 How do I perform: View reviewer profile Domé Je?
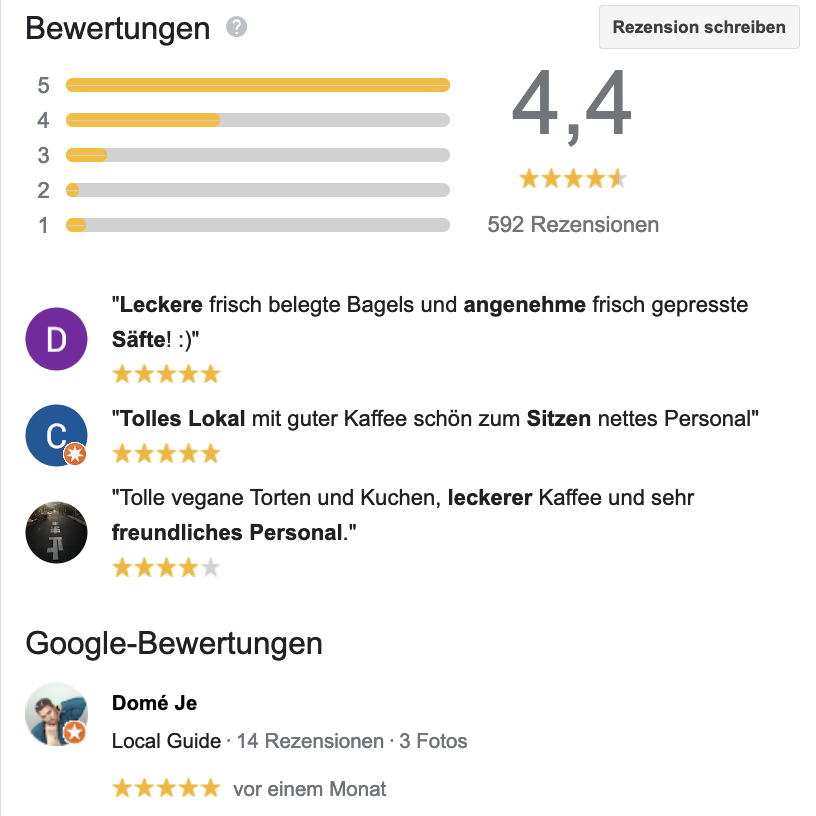[154, 703]
